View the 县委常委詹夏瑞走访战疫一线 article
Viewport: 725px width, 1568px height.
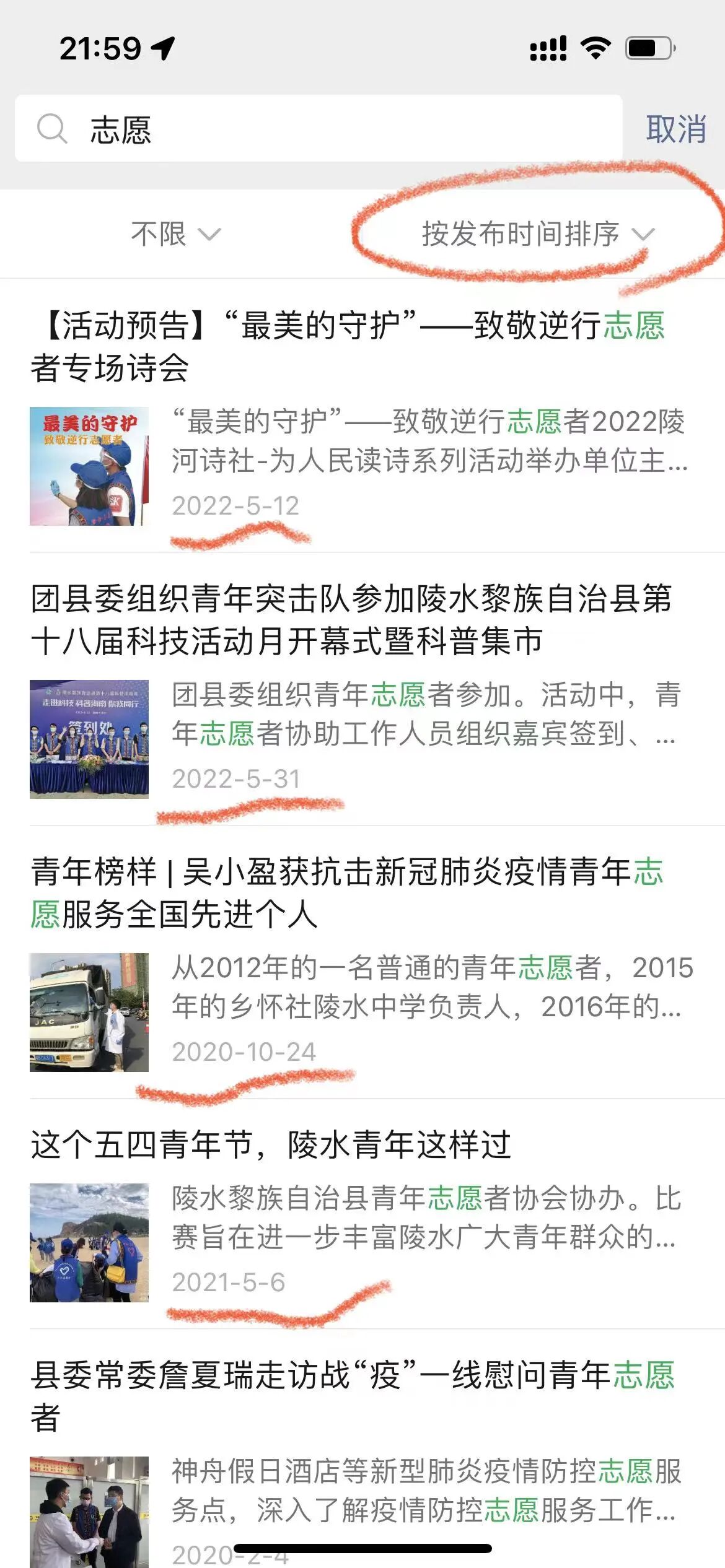pyautogui.click(x=352, y=1396)
